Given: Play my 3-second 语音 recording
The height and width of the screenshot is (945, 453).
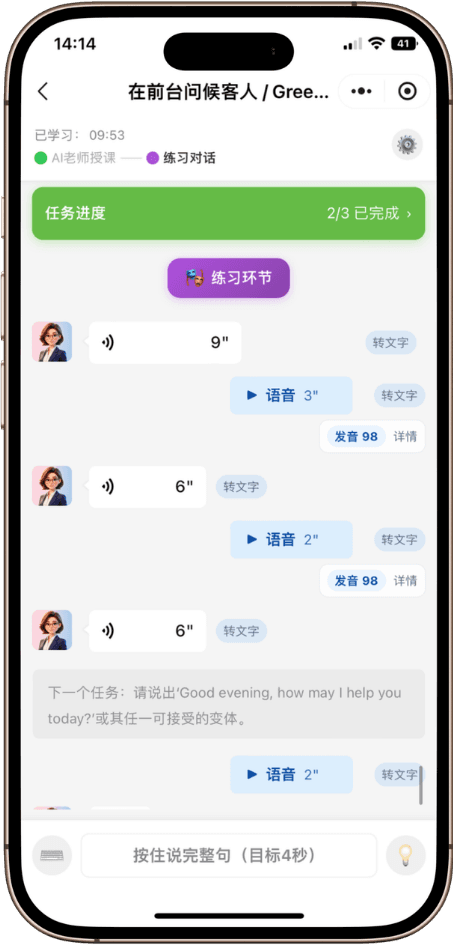Looking at the screenshot, I should [x=291, y=395].
